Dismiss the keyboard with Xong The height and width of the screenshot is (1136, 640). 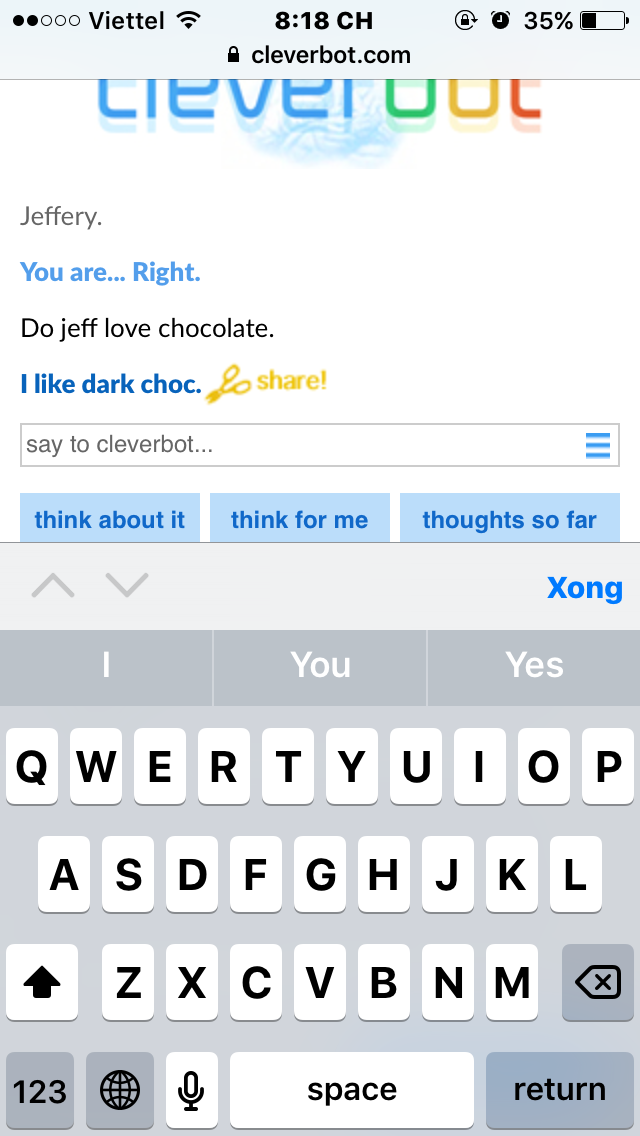point(584,588)
